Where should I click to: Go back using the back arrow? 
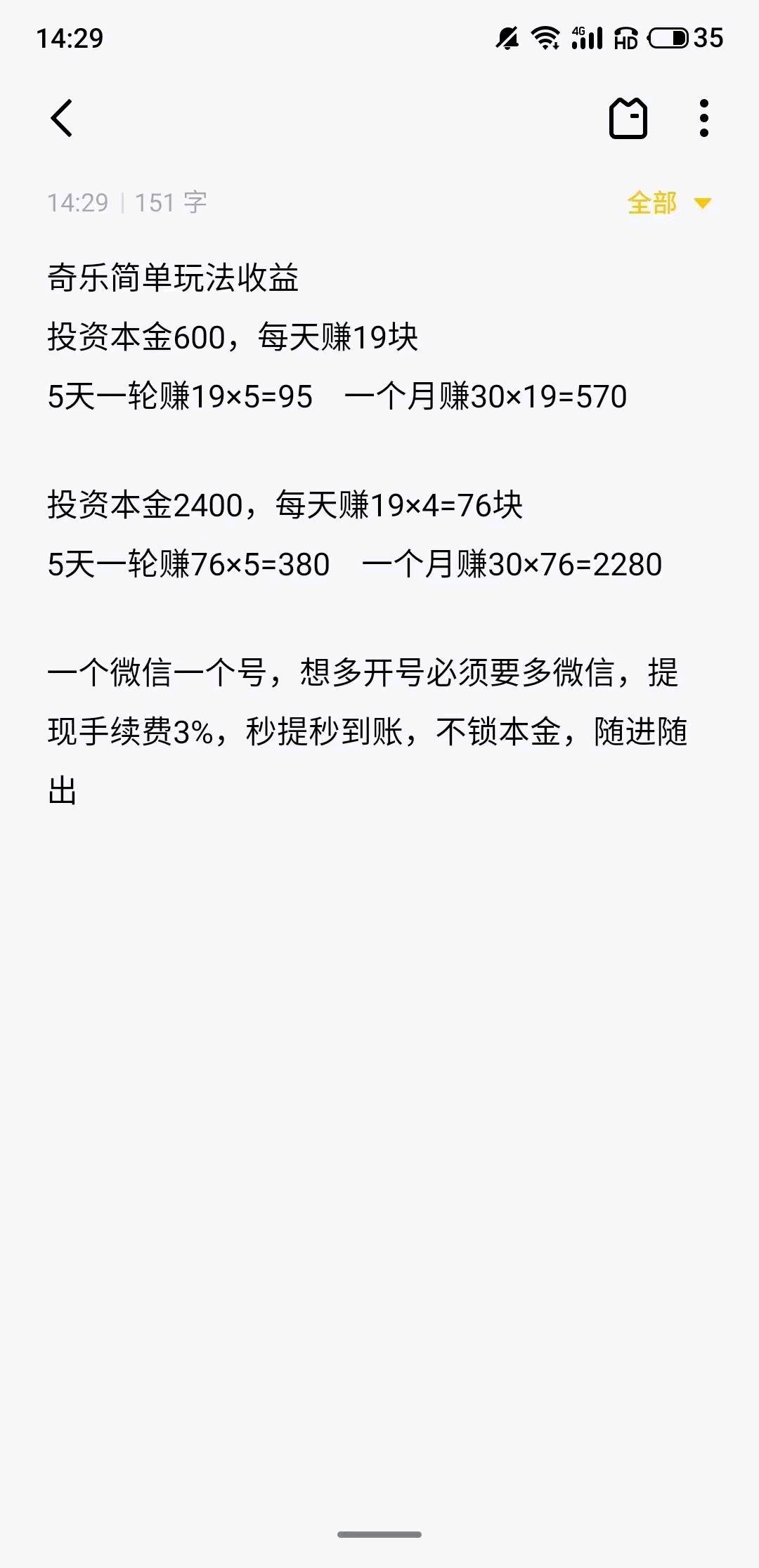(x=62, y=118)
